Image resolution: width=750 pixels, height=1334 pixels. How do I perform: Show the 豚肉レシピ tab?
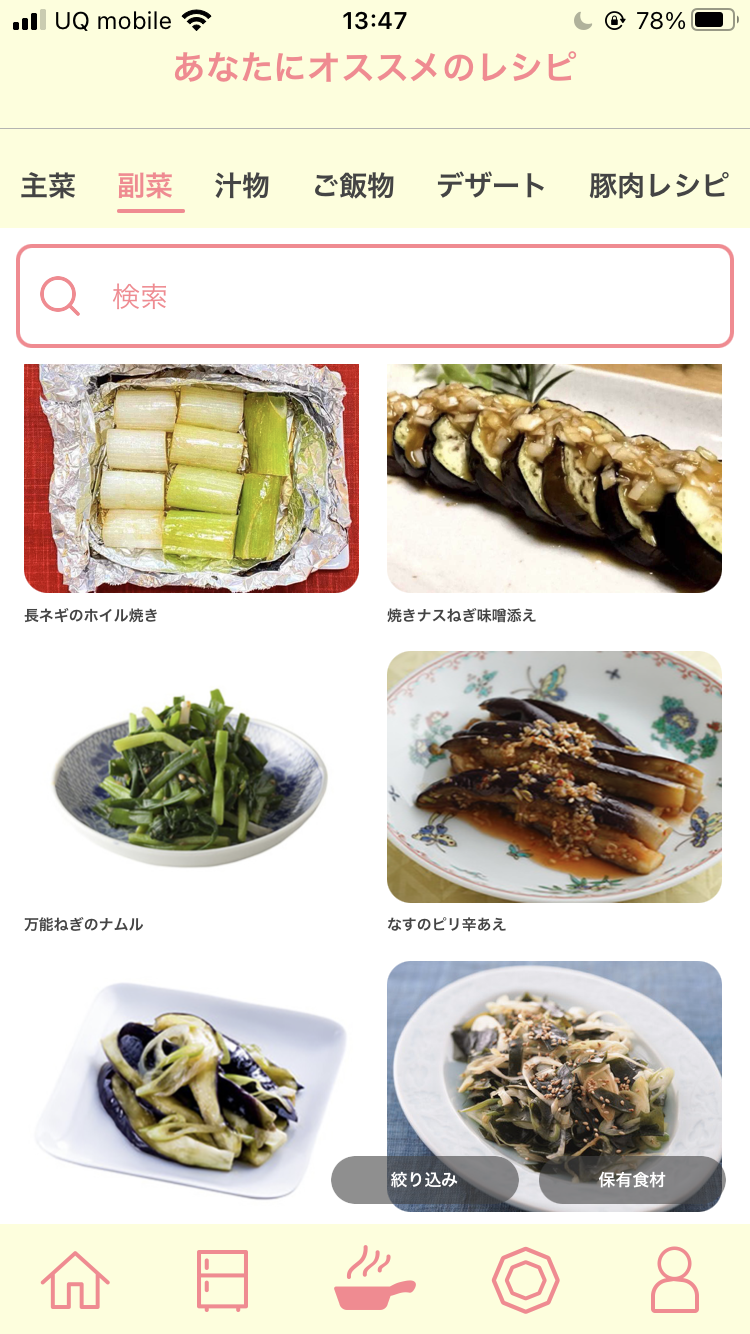(x=658, y=186)
